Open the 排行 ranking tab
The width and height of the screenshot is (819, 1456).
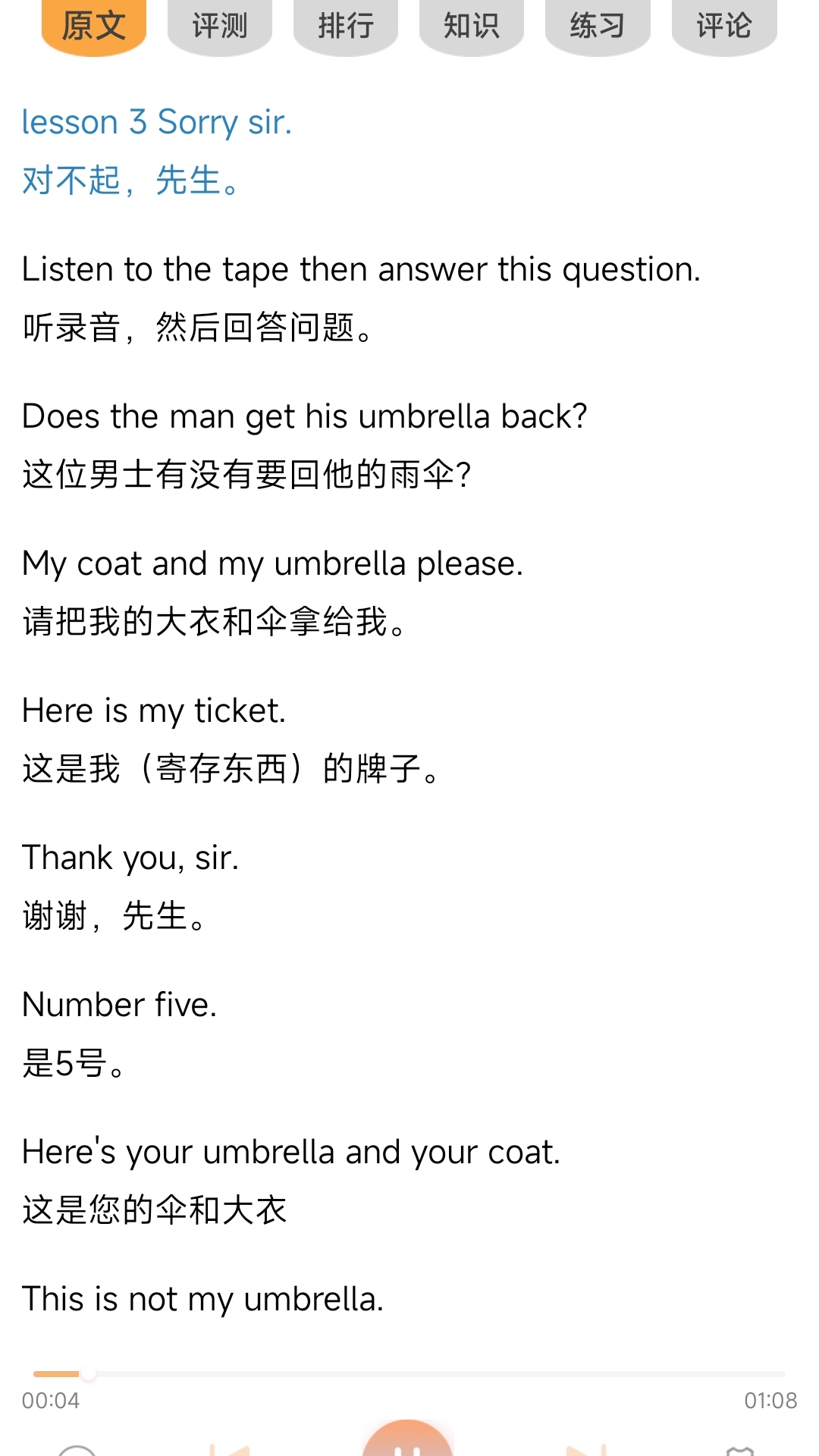(x=346, y=26)
